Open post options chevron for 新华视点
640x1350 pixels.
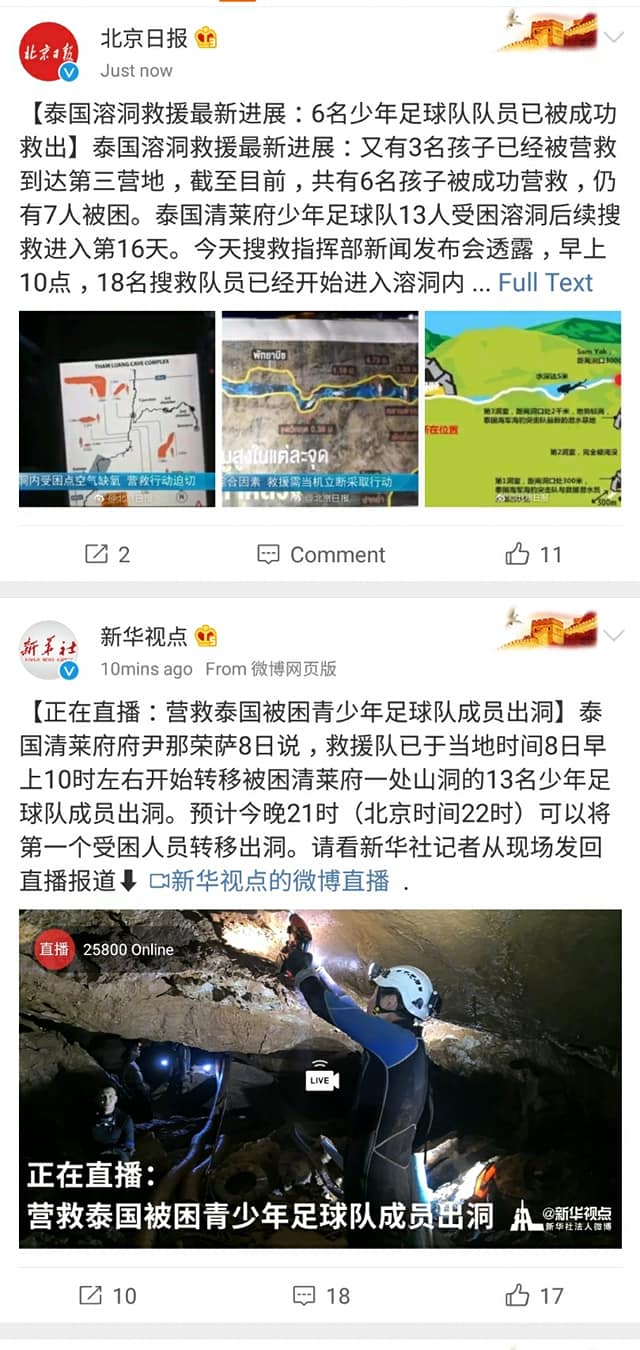614,636
